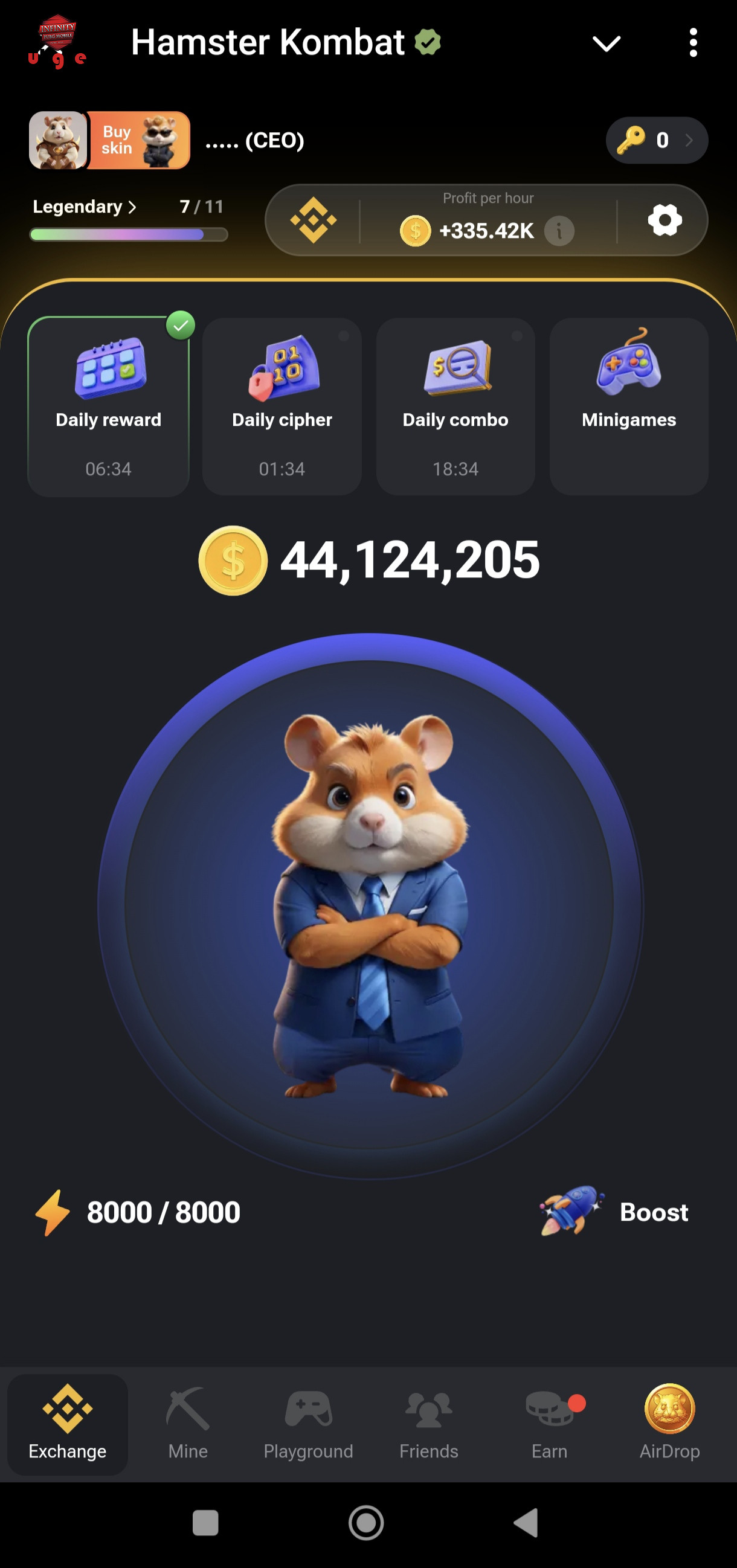Open the AirDrop tab

point(669,1424)
